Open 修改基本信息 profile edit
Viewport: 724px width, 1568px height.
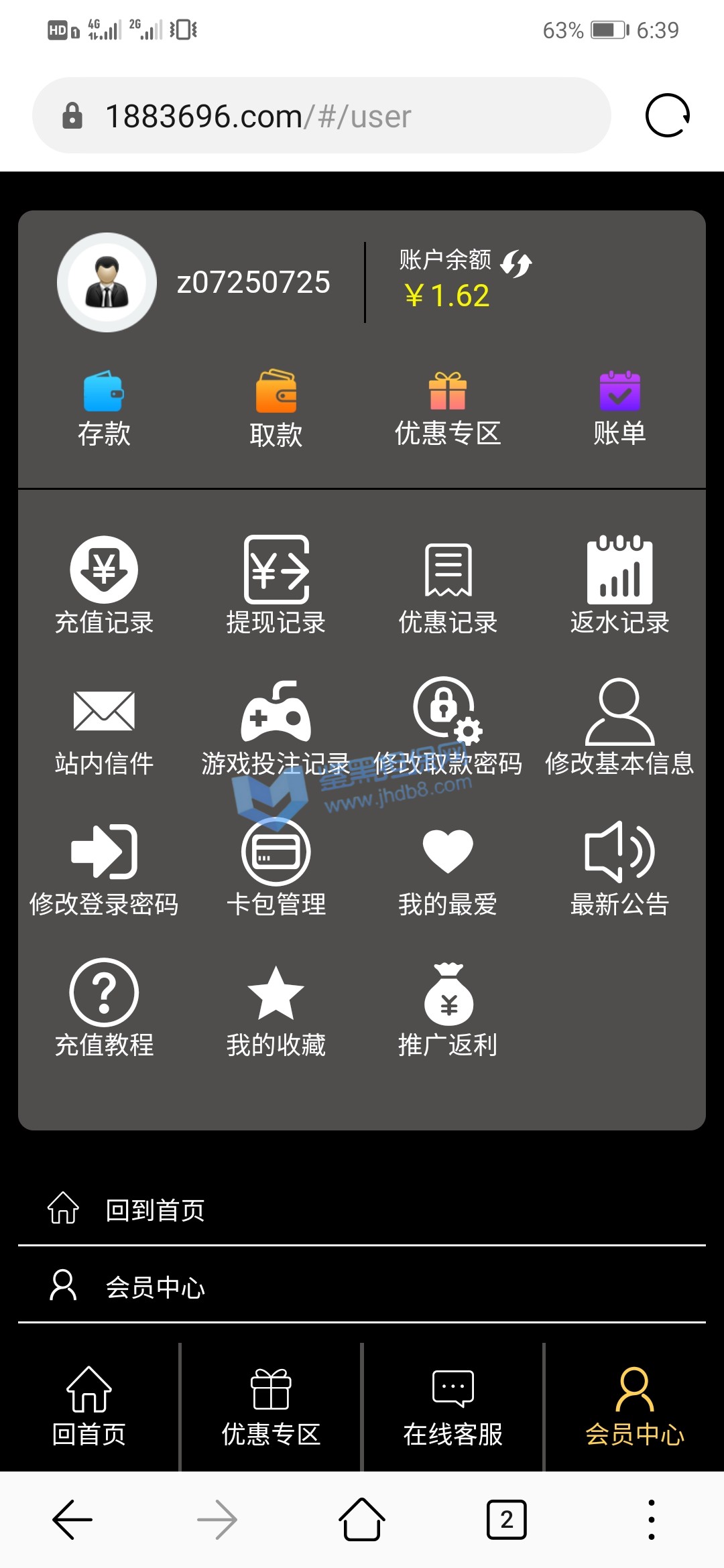619,727
